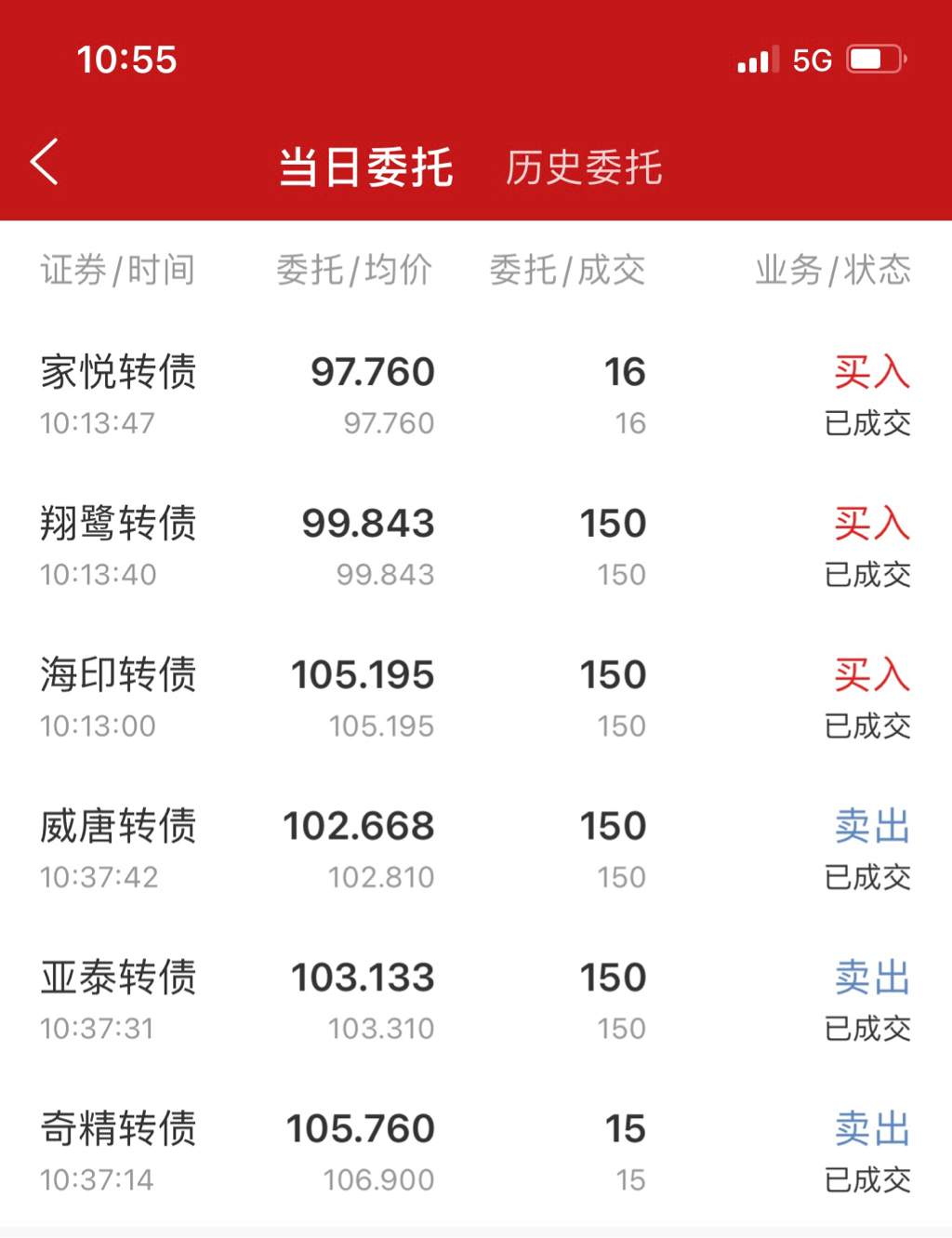Open the 翔鹭转债 order entry

coord(476,548)
